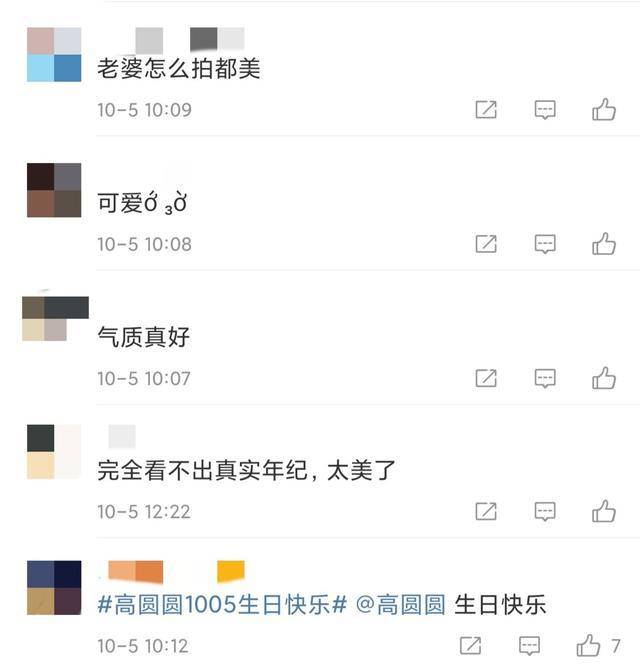Image resolution: width=640 pixels, height=669 pixels.
Task: Like the comment 老婆怎么拍都美
Action: click(604, 110)
